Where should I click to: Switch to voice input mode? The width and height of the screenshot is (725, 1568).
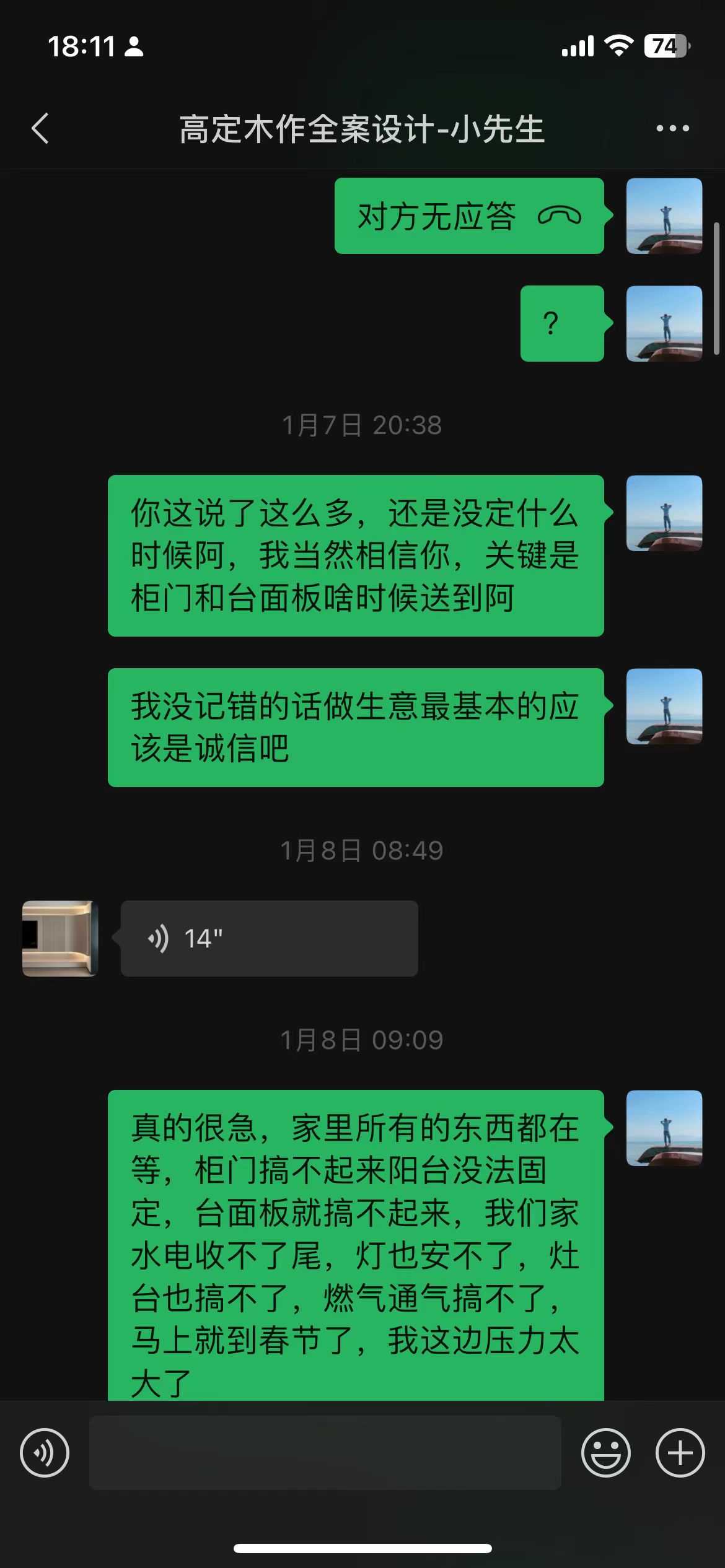coord(45,1453)
